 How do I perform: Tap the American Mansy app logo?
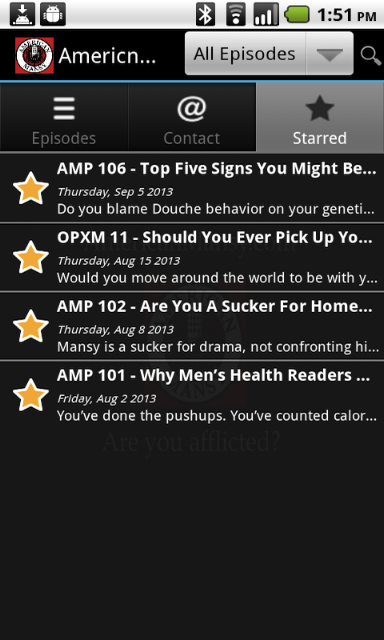click(x=34, y=56)
